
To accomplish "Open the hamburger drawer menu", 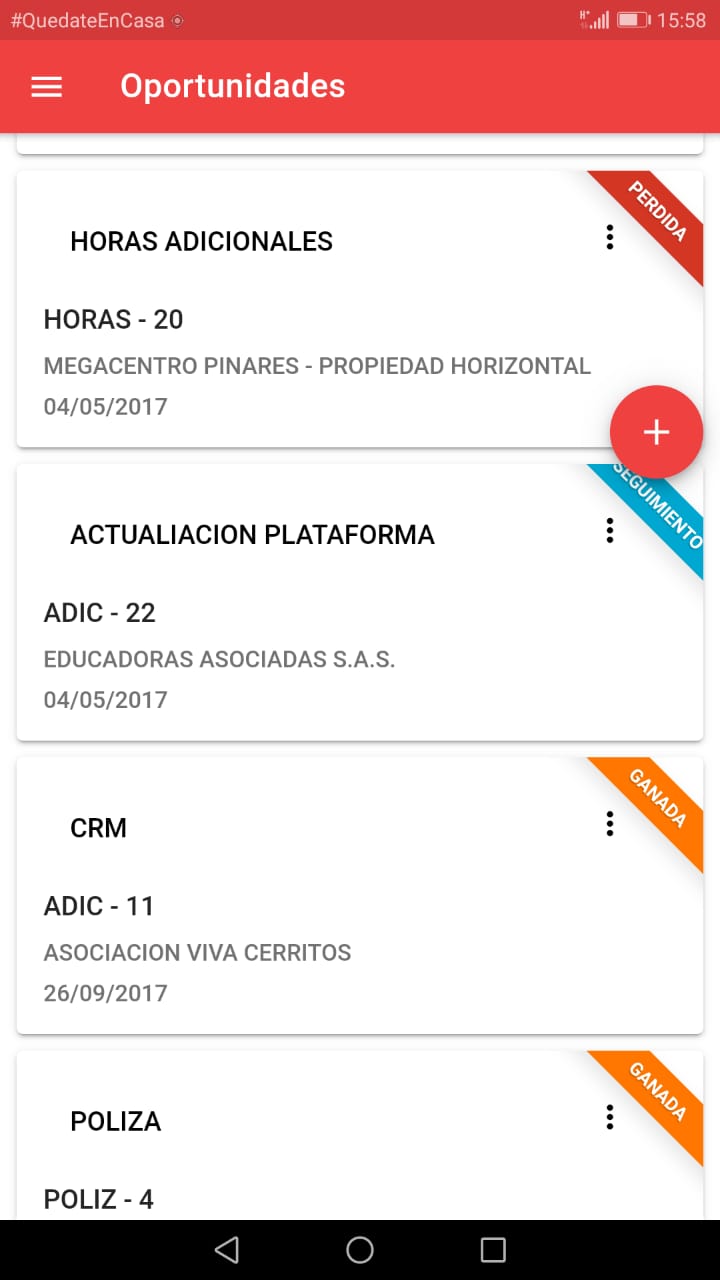I will point(47,87).
